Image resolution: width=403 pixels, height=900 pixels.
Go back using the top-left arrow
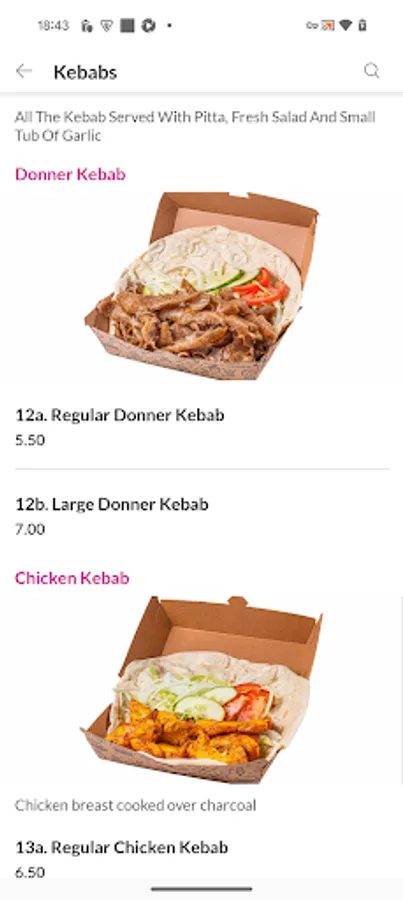(24, 71)
